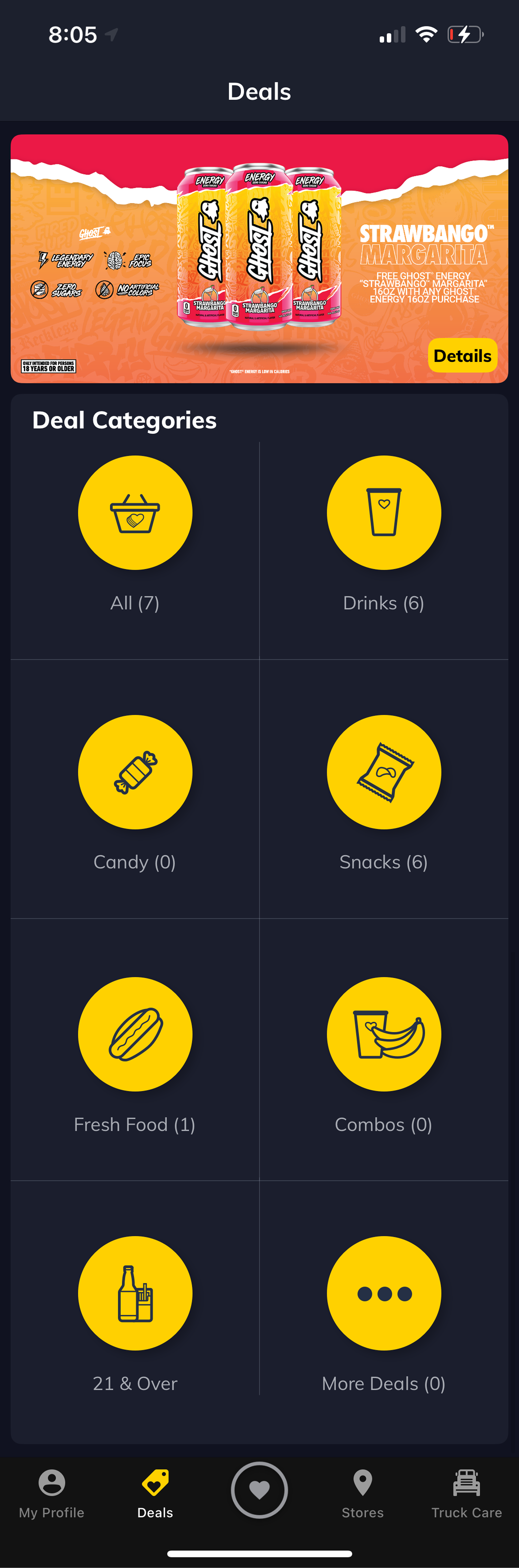Image resolution: width=519 pixels, height=1568 pixels.
Task: Tap the center heart button
Action: coord(259,1489)
